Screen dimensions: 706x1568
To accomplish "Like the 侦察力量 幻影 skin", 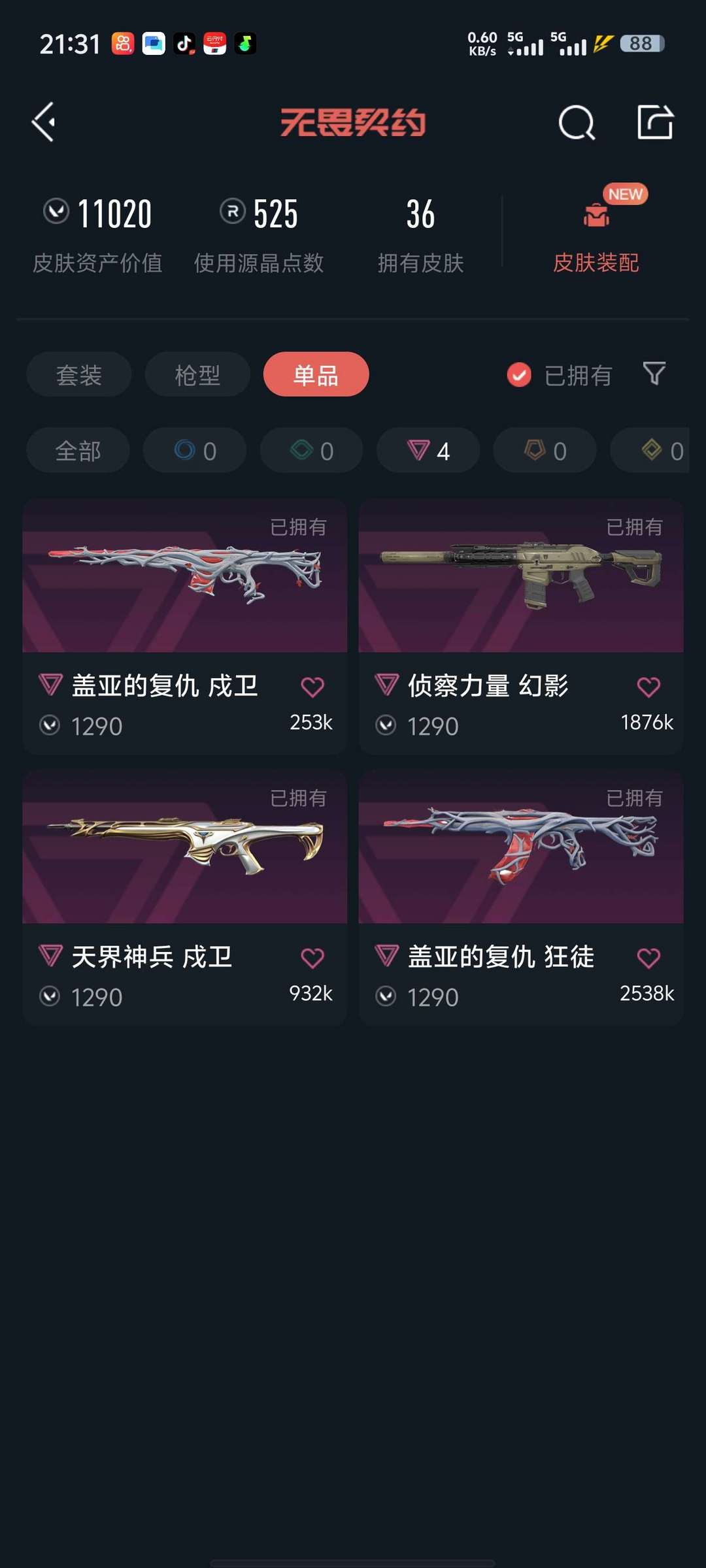I will (648, 687).
